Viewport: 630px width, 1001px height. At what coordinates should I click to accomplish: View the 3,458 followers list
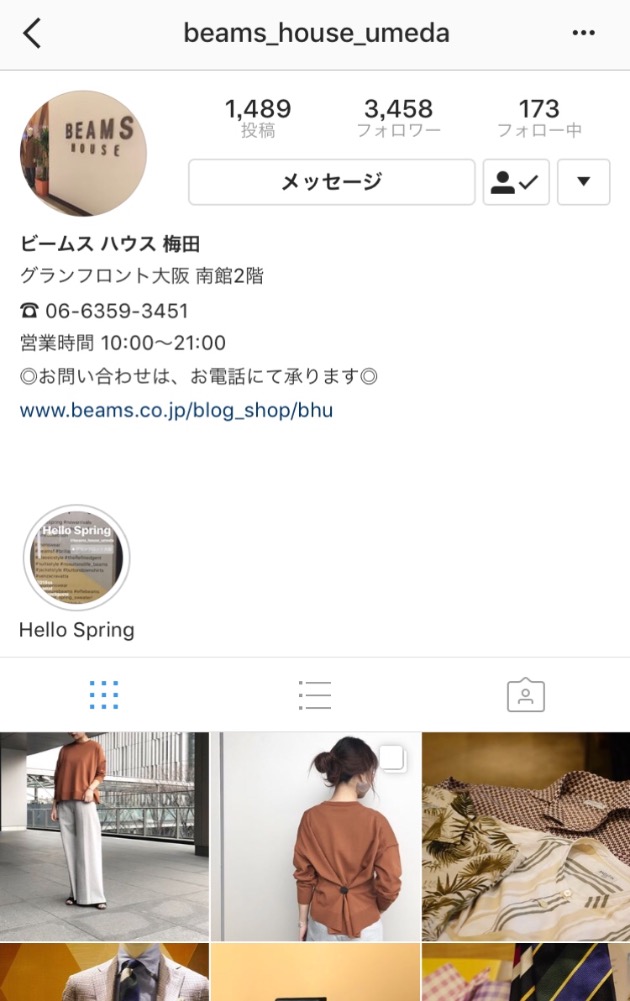[398, 118]
